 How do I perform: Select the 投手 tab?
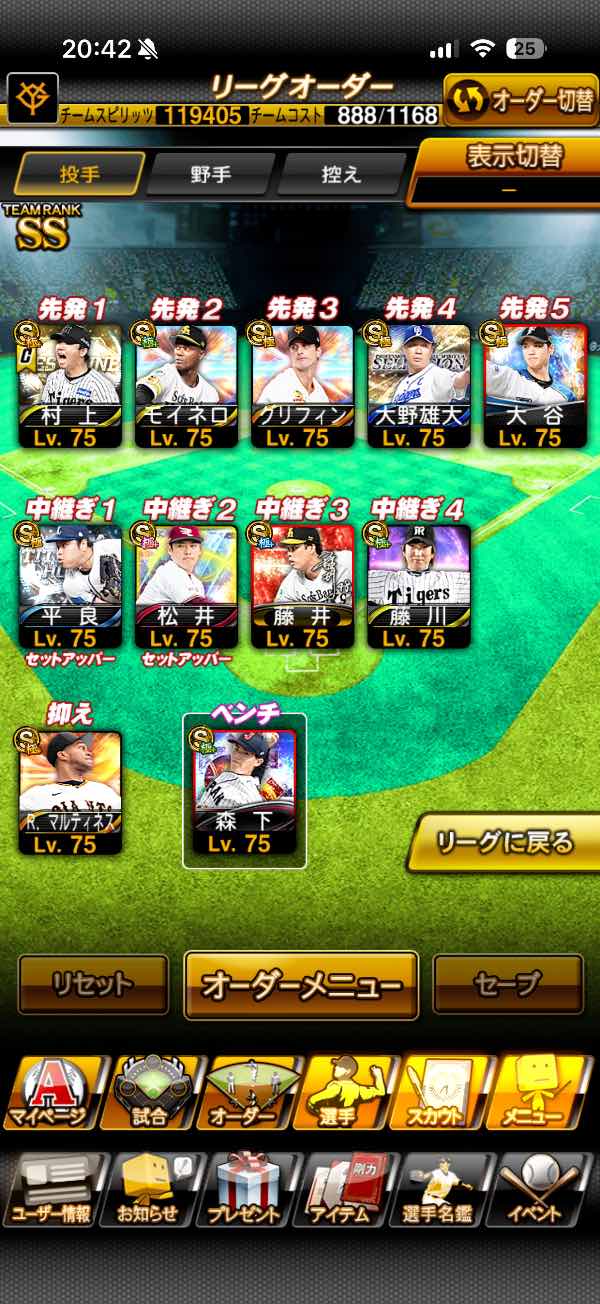79,174
